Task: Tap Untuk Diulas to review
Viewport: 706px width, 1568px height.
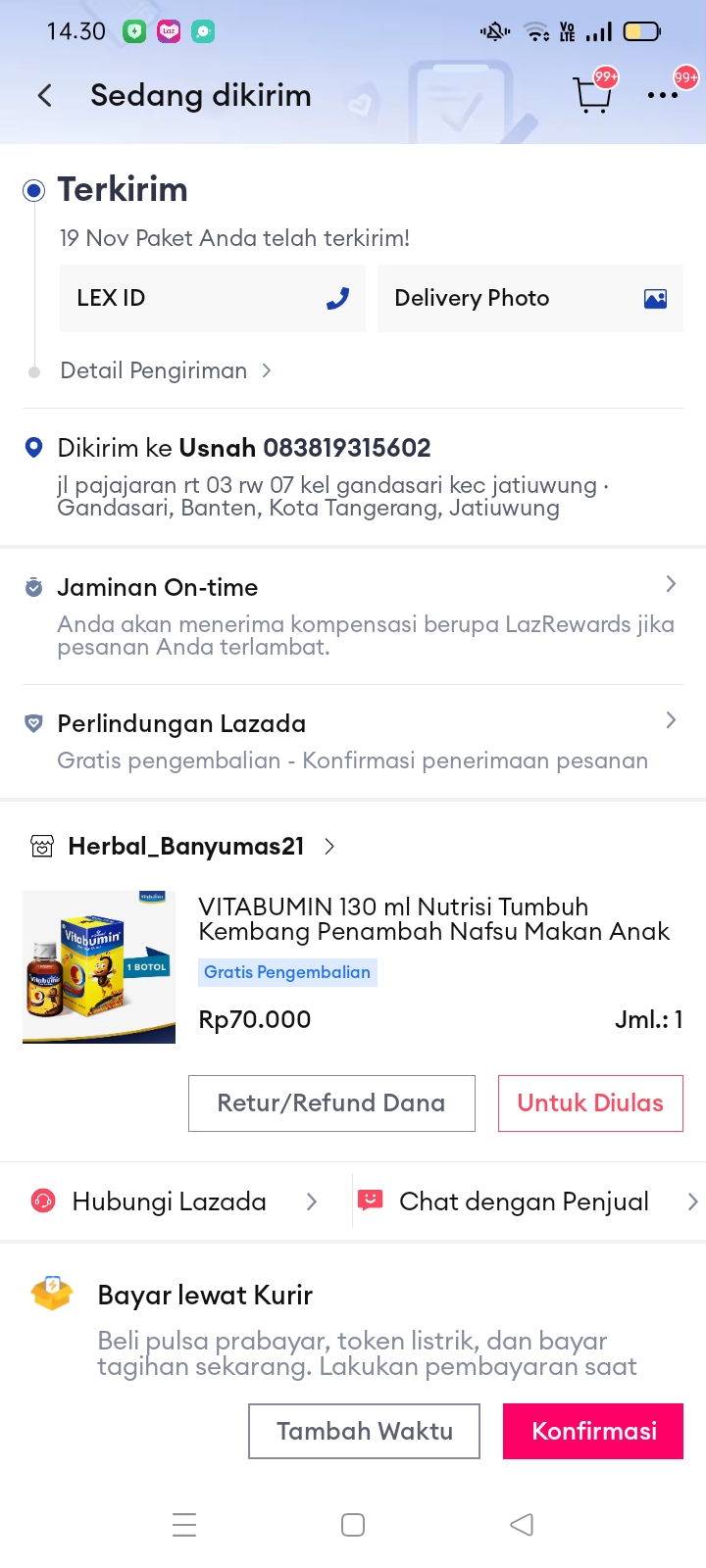Action: pyautogui.click(x=590, y=1103)
